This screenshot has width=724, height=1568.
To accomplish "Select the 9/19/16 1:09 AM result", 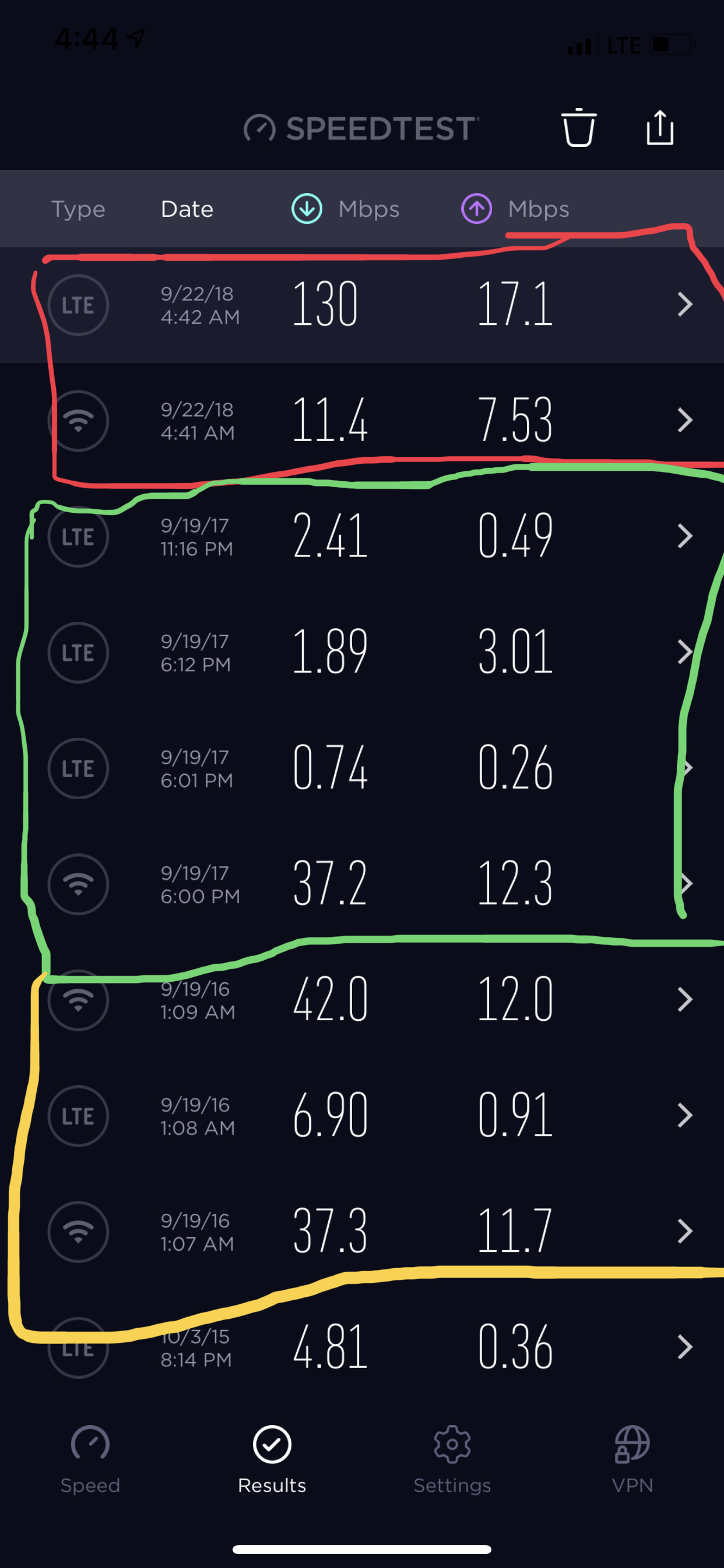I will tap(362, 999).
